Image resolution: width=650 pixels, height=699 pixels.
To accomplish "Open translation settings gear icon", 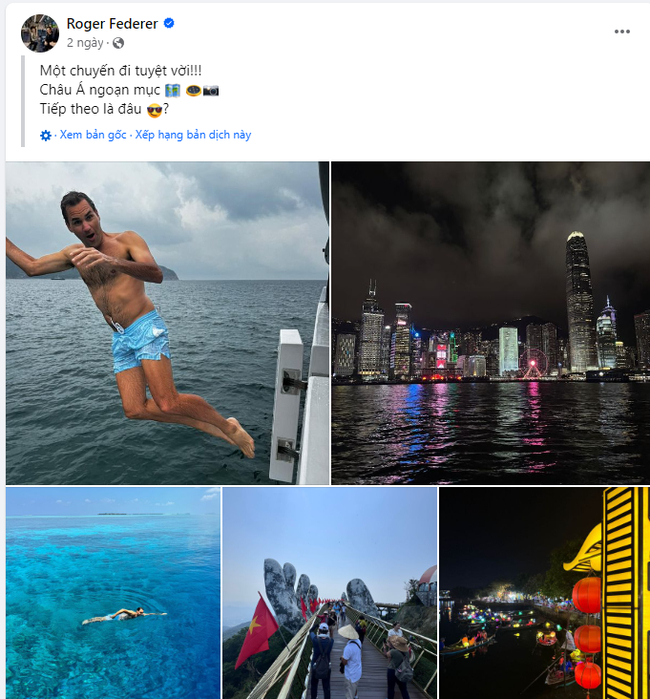I will coord(46,135).
